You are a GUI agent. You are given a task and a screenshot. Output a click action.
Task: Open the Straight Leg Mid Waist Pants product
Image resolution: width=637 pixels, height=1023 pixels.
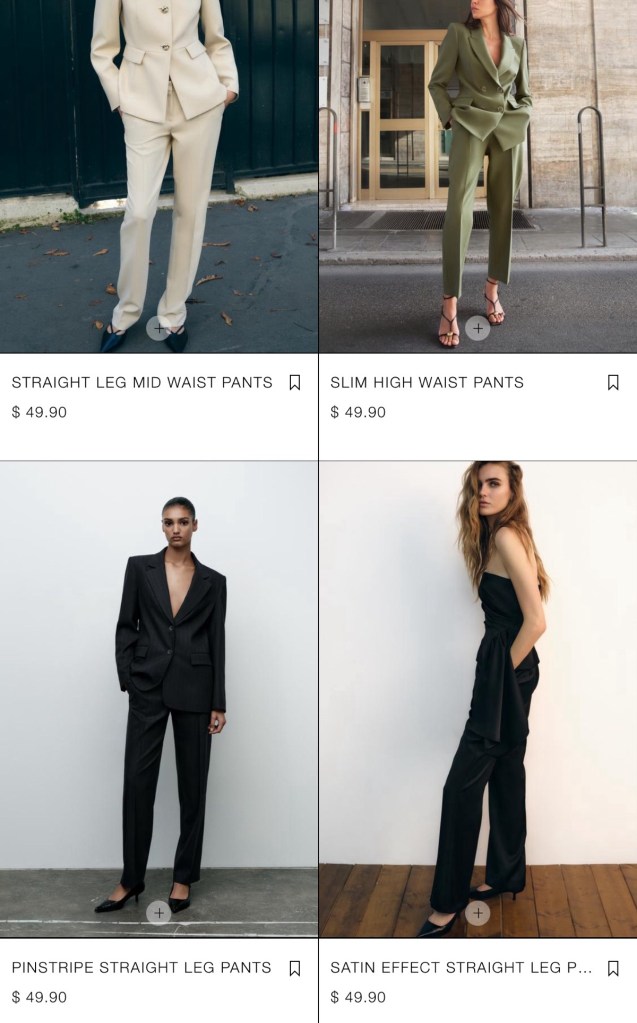coord(142,382)
